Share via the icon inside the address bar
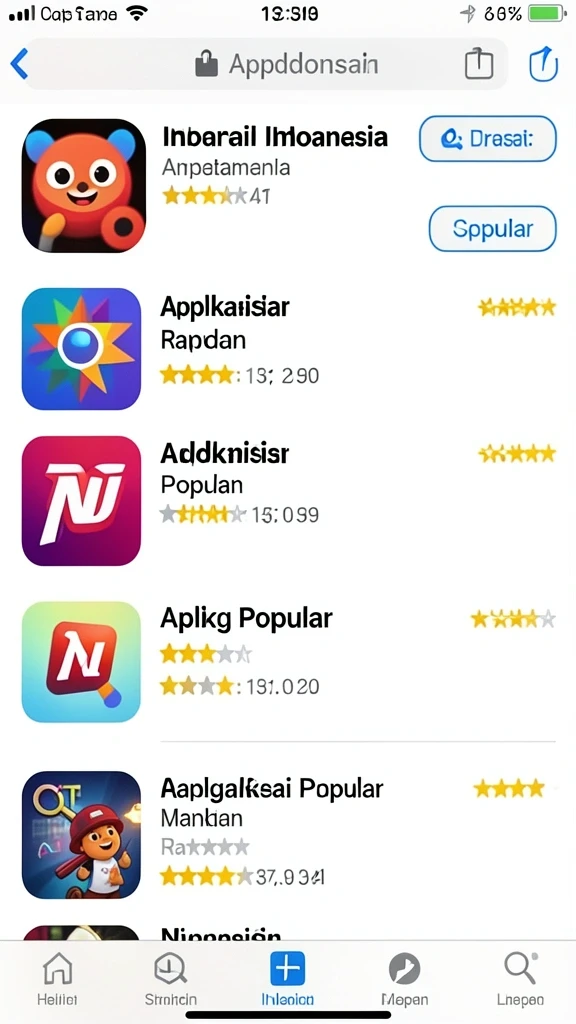The width and height of the screenshot is (576, 1024). (x=478, y=64)
